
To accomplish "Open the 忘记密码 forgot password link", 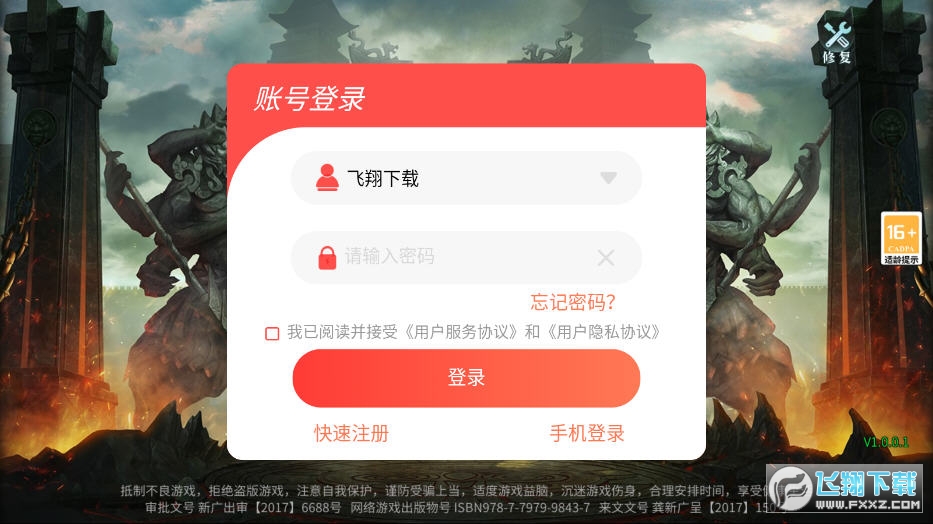I will point(572,302).
